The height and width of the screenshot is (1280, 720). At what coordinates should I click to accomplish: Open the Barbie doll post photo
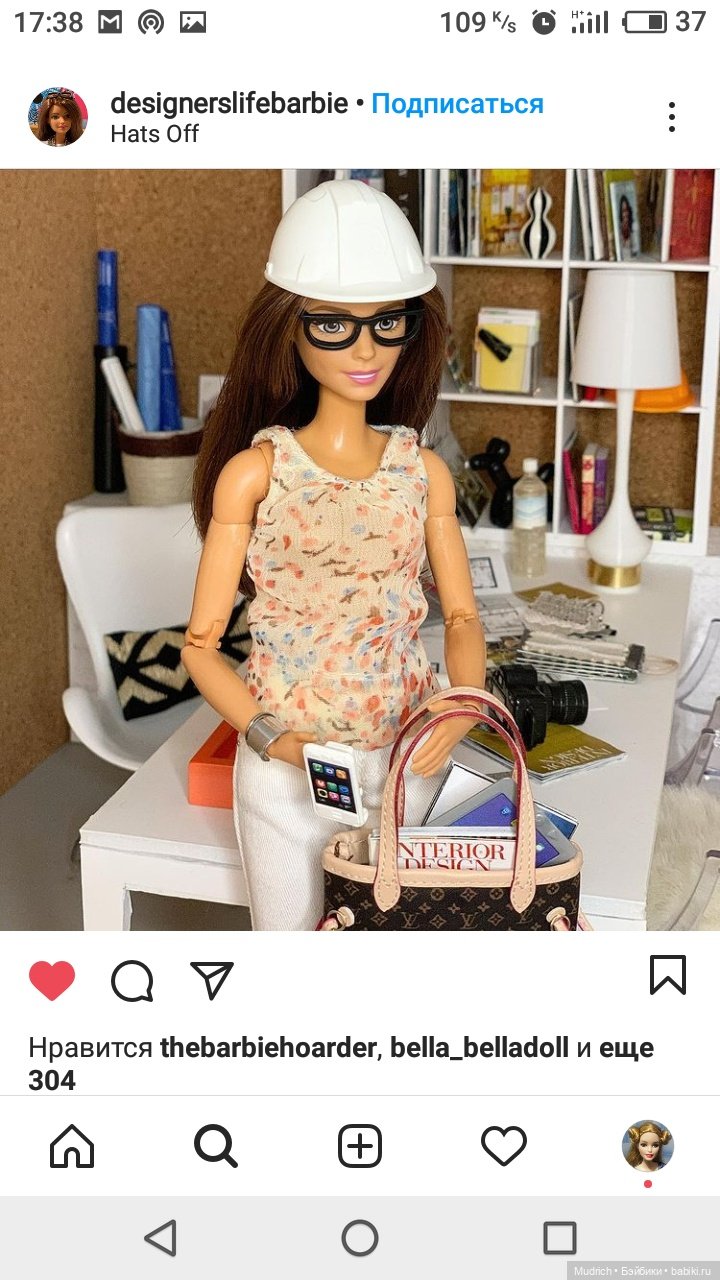pos(360,550)
